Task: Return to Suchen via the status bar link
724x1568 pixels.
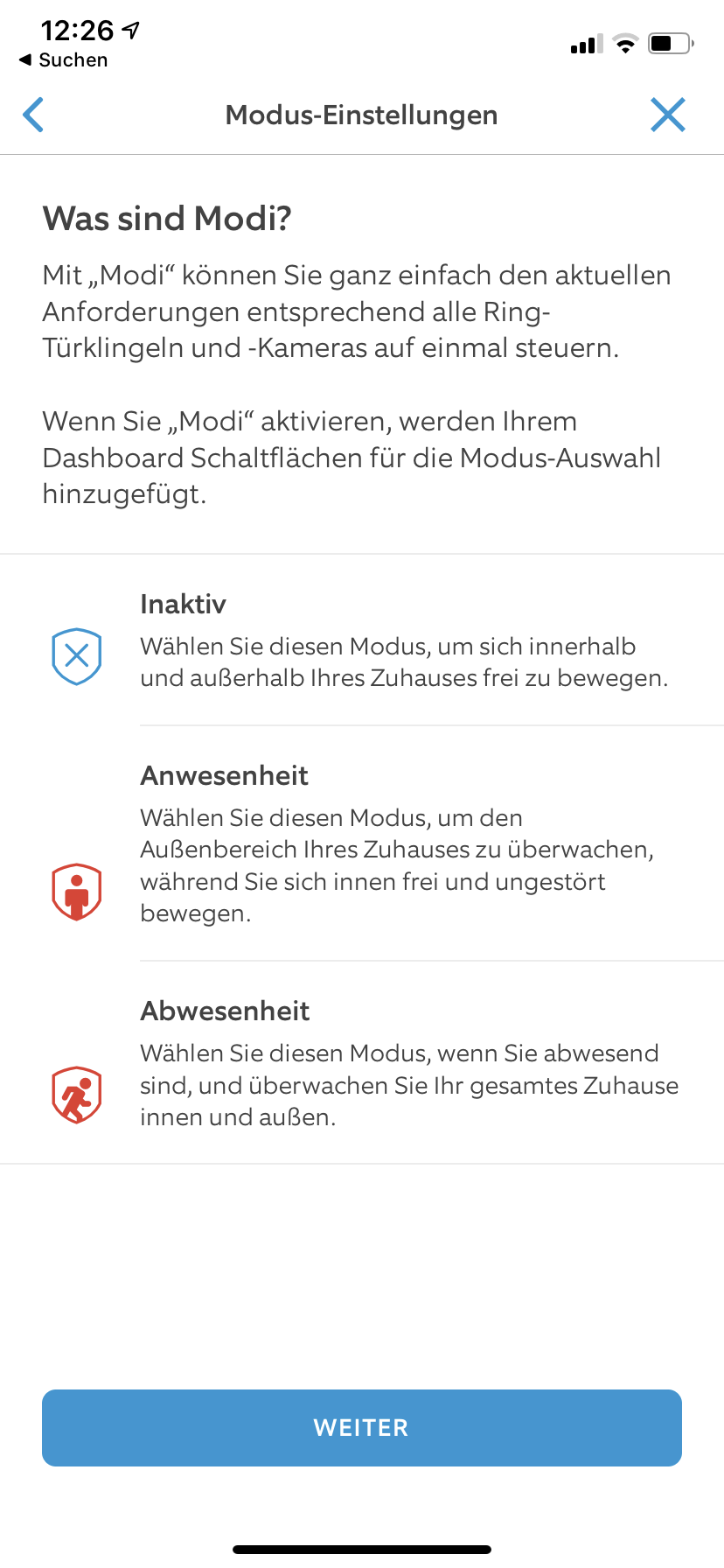Action: pos(63,60)
